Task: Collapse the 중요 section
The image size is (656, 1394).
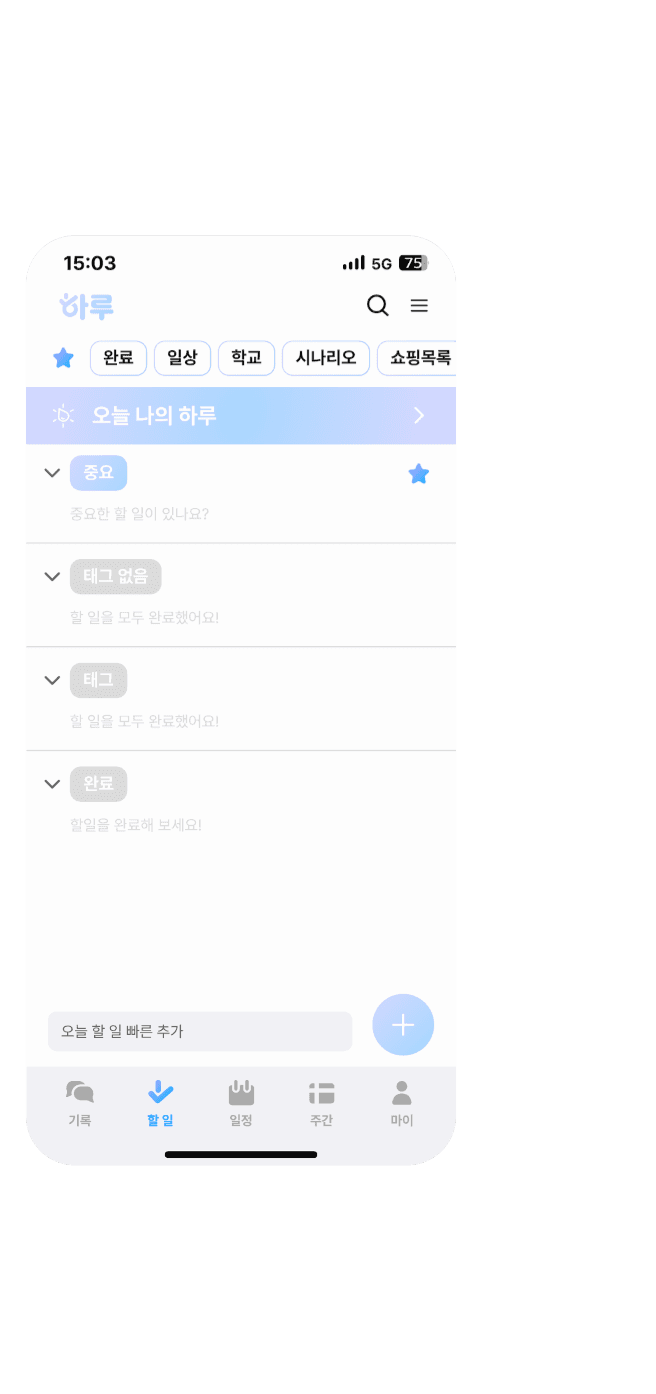Action: coord(52,473)
